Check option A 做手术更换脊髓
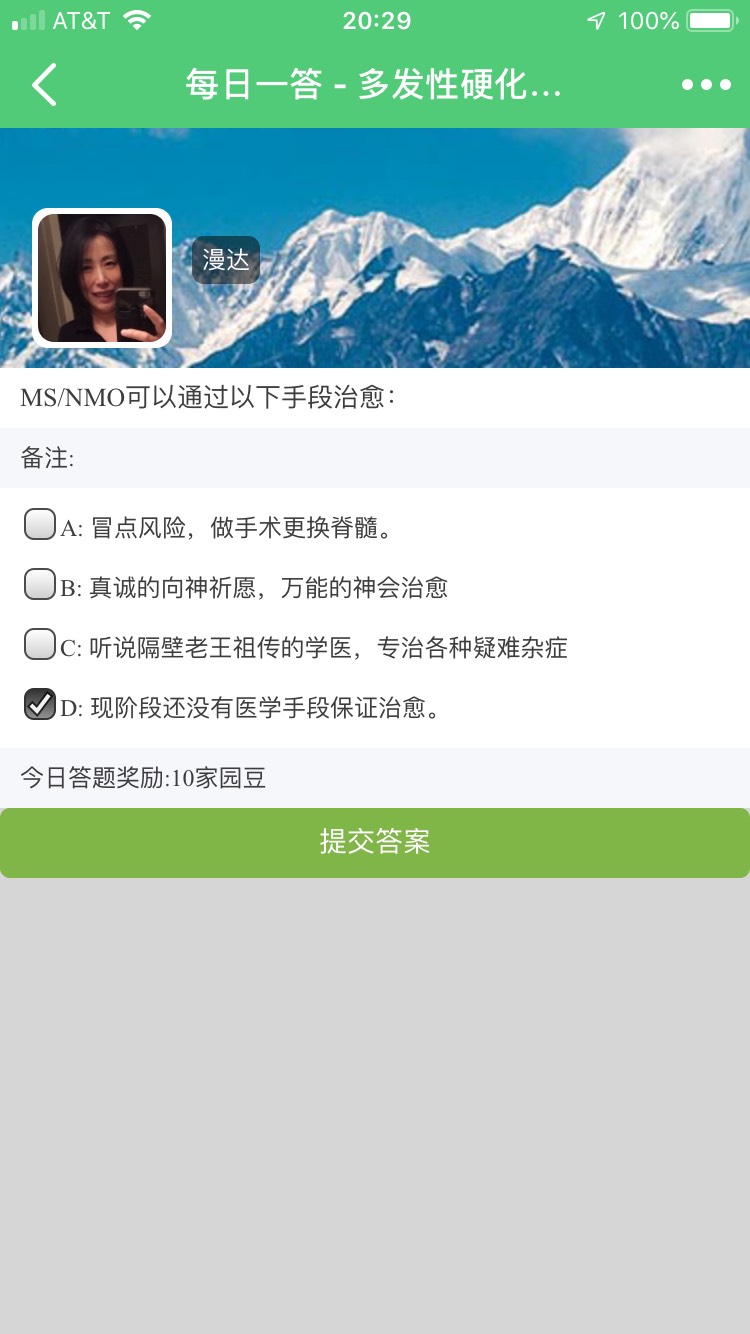Screen dimensions: 750x1334 (x=40, y=525)
